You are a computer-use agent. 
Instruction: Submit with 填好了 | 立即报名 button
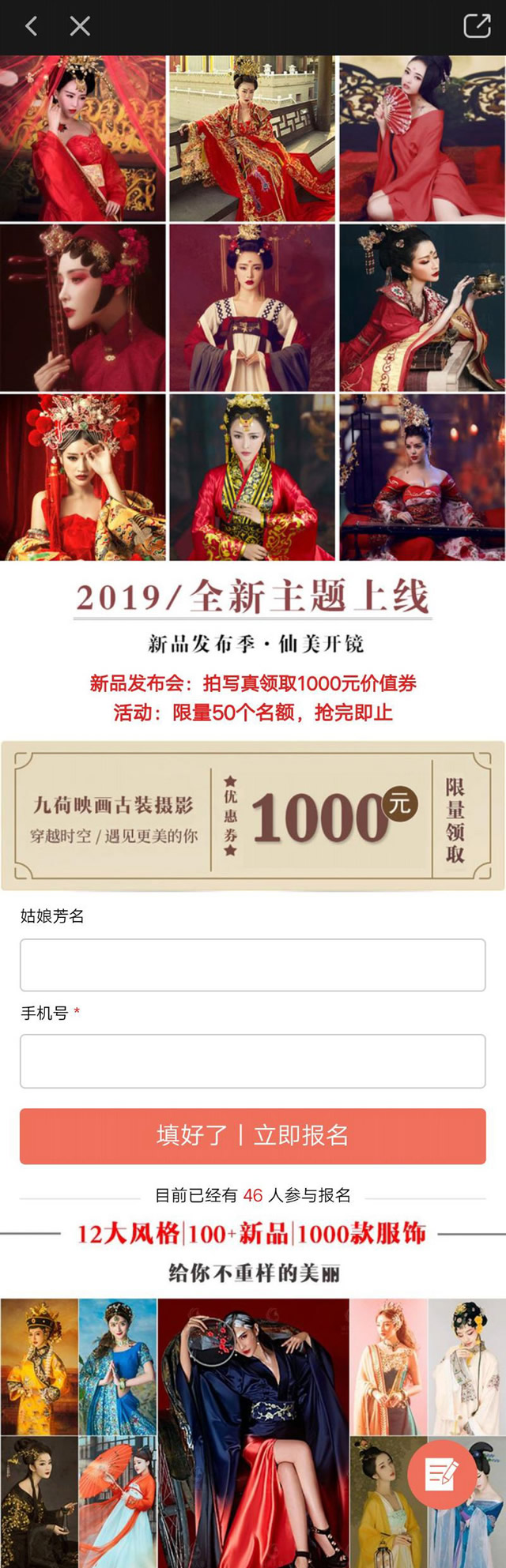(x=252, y=1136)
